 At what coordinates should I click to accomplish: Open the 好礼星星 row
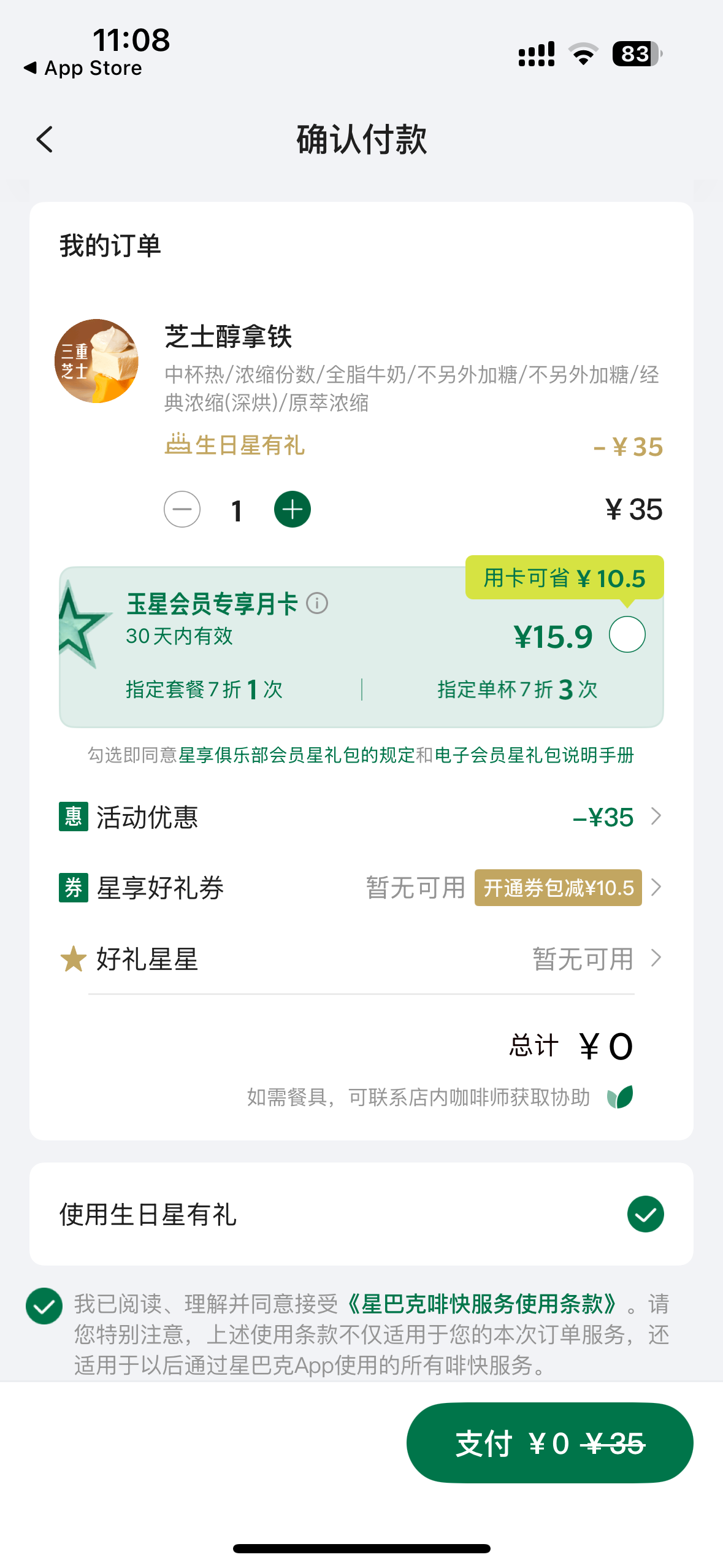click(x=361, y=959)
